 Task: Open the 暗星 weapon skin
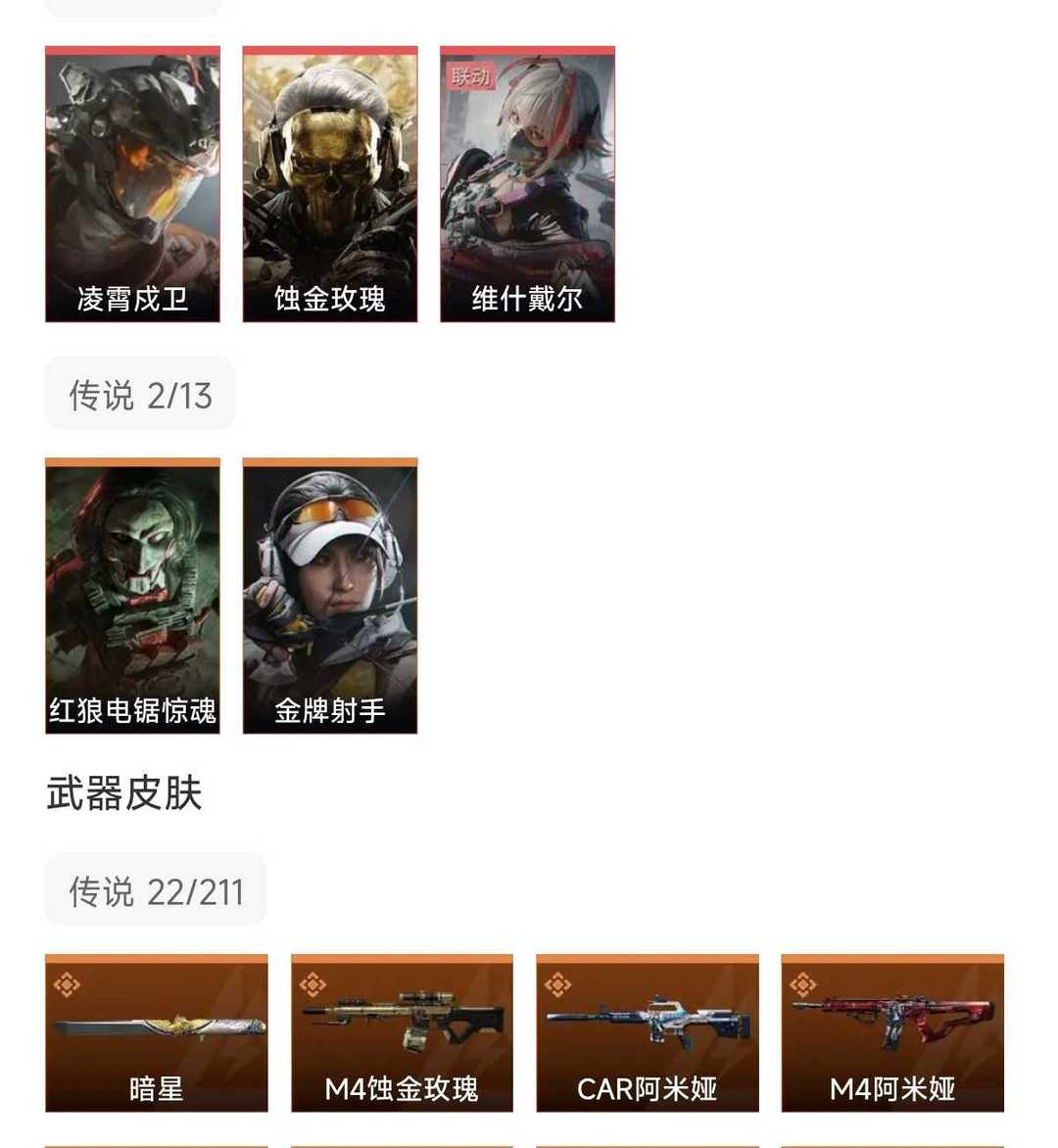coord(157,1032)
